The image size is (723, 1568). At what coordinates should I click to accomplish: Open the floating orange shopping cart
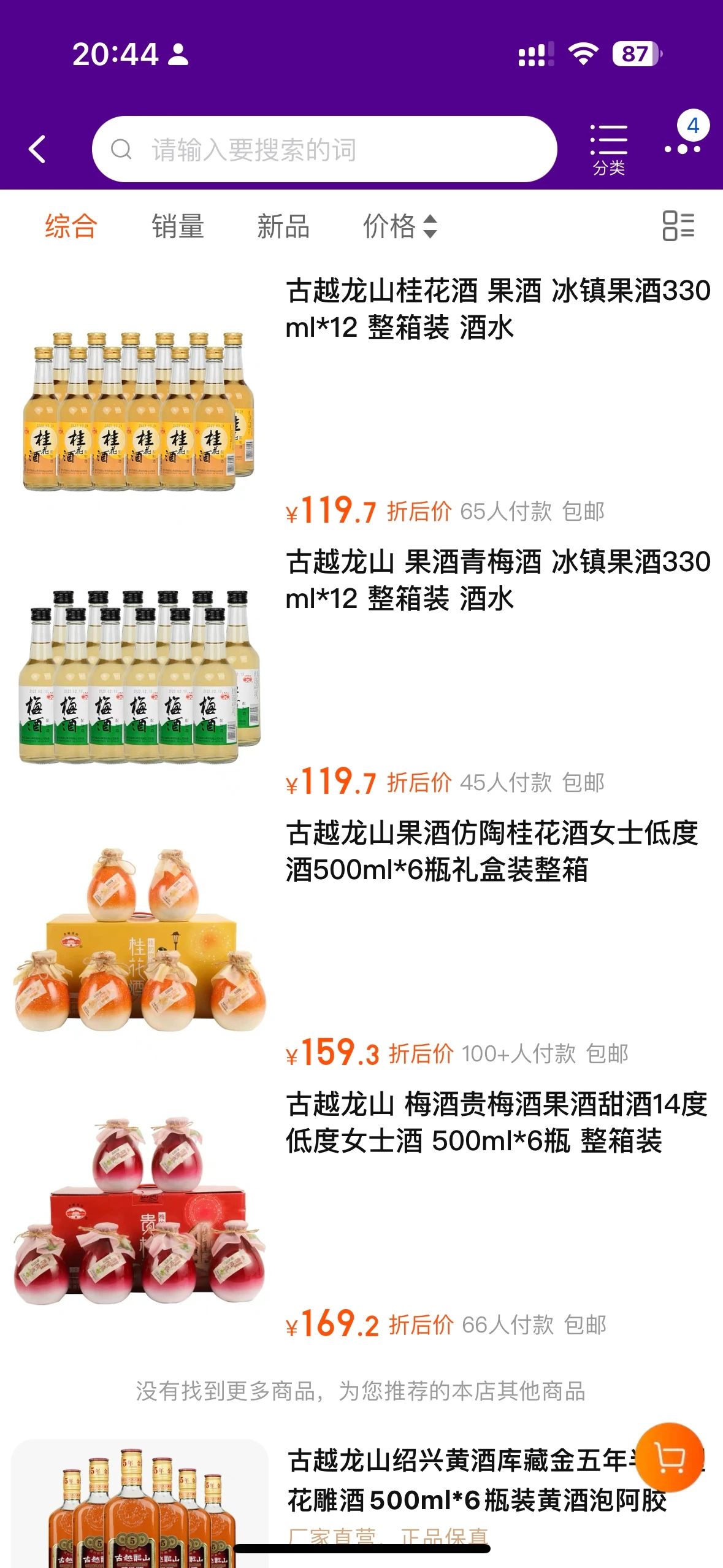pos(669,1457)
